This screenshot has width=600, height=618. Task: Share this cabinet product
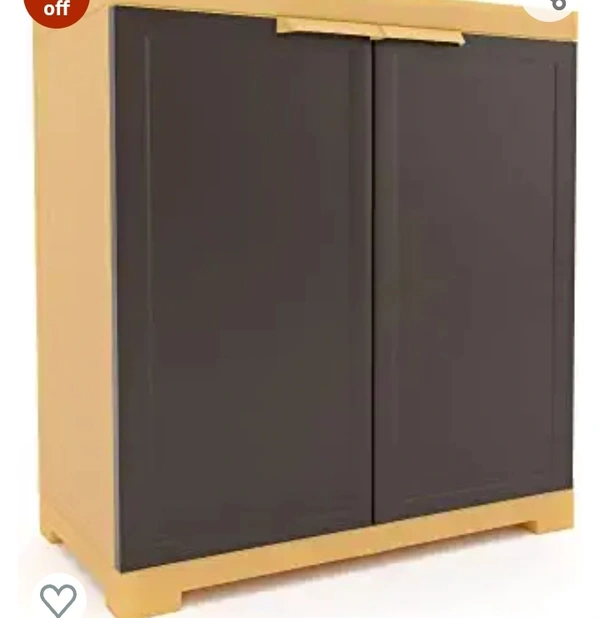coord(553,6)
